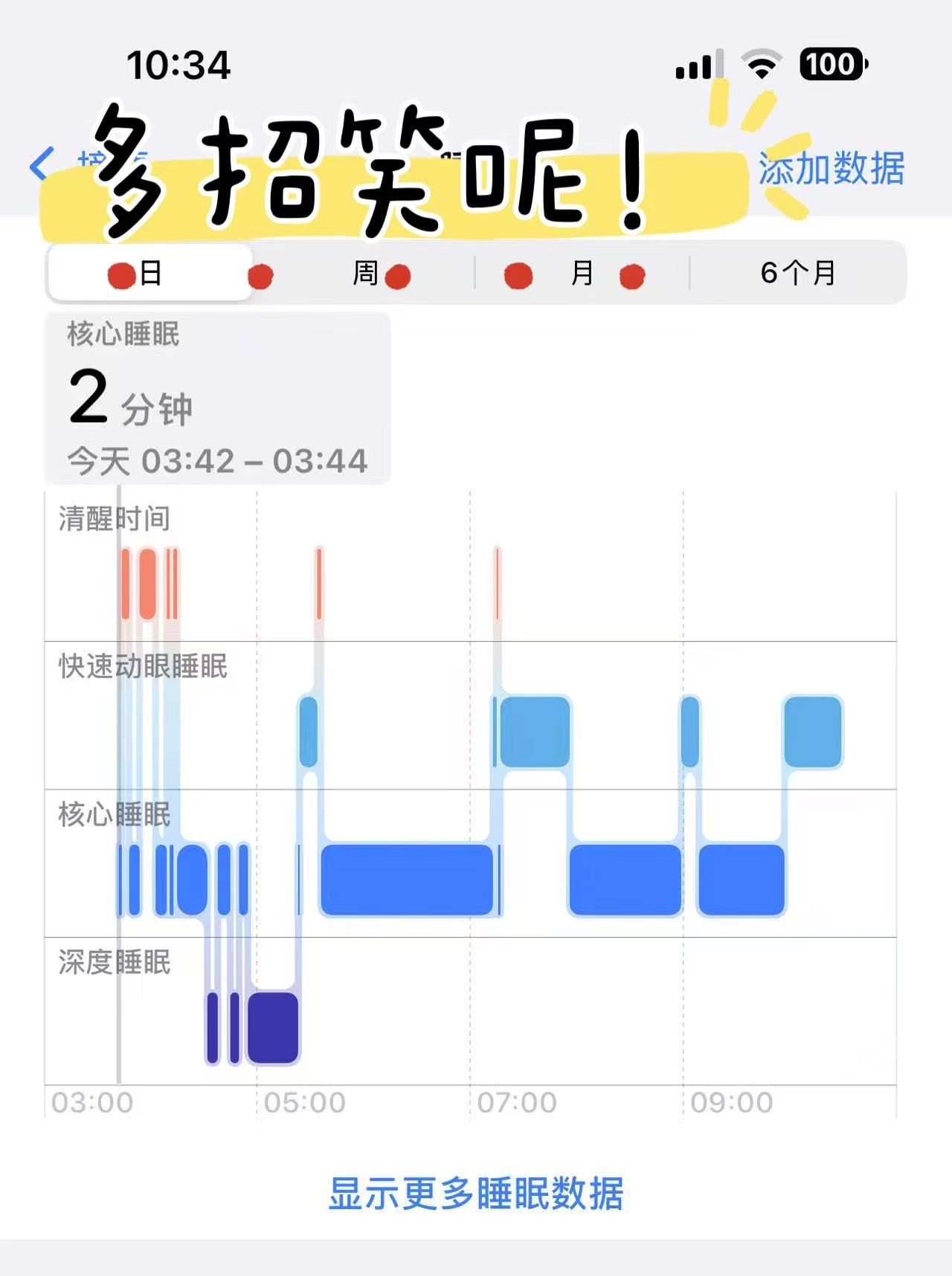Switch to the 周 week view
Screen dimensions: 952x1276
(x=364, y=273)
